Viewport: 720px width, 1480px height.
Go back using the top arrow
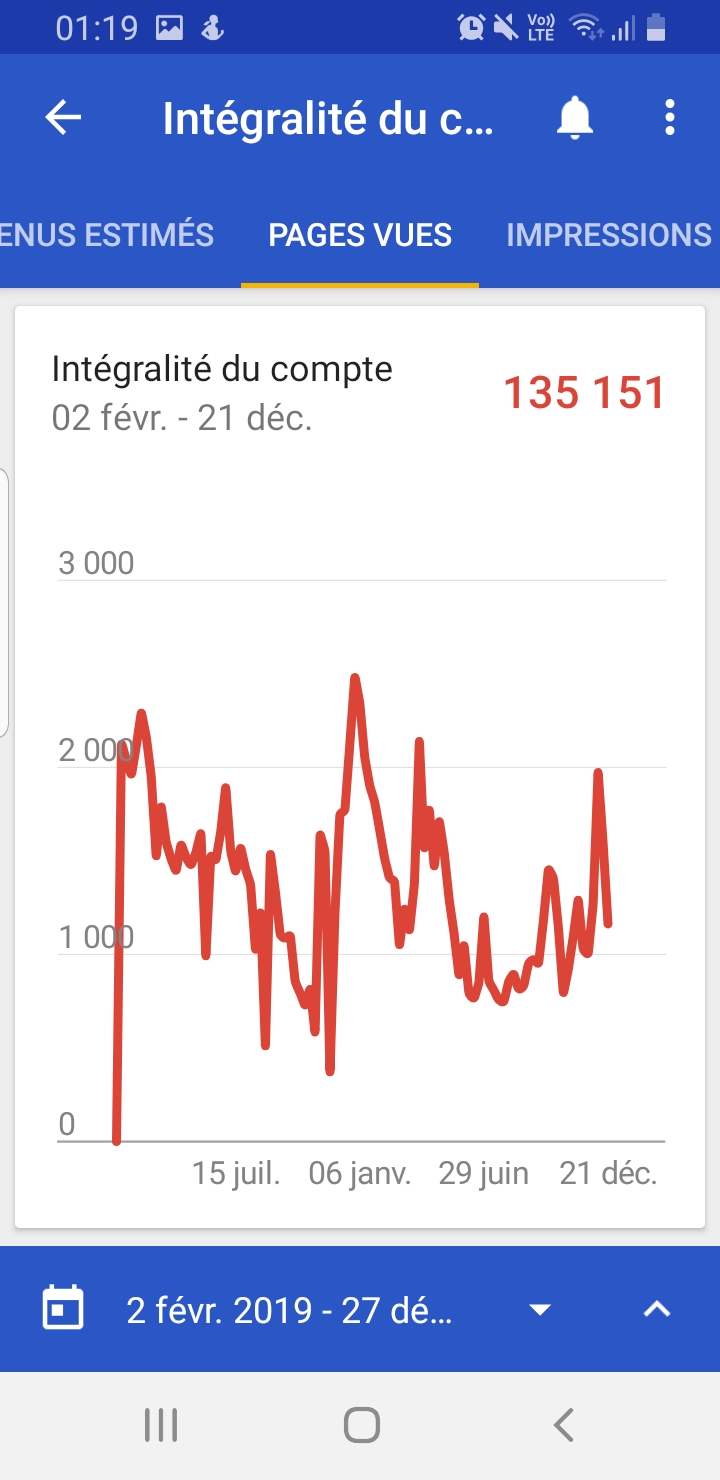[x=63, y=118]
